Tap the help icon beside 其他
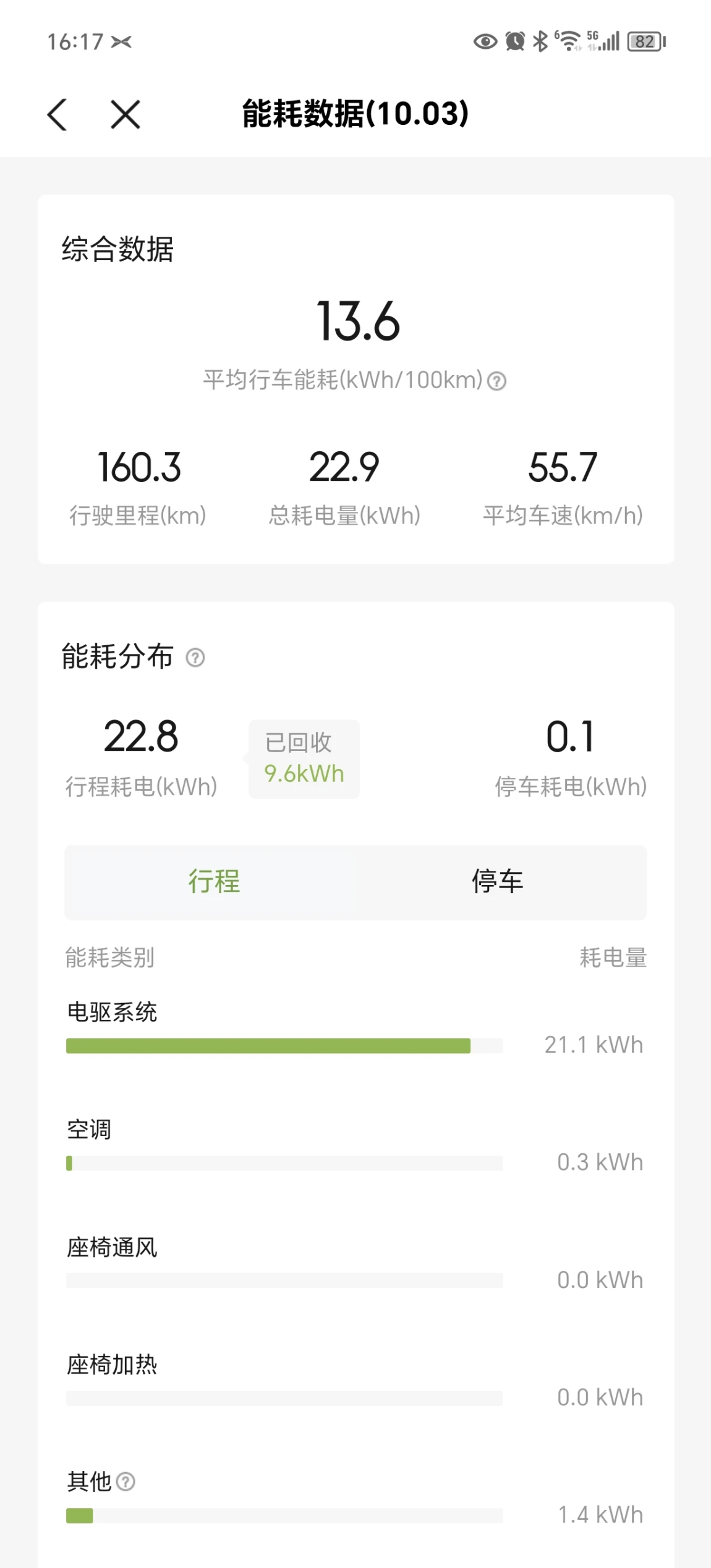Screen dimensions: 711x1568 pos(126,1481)
